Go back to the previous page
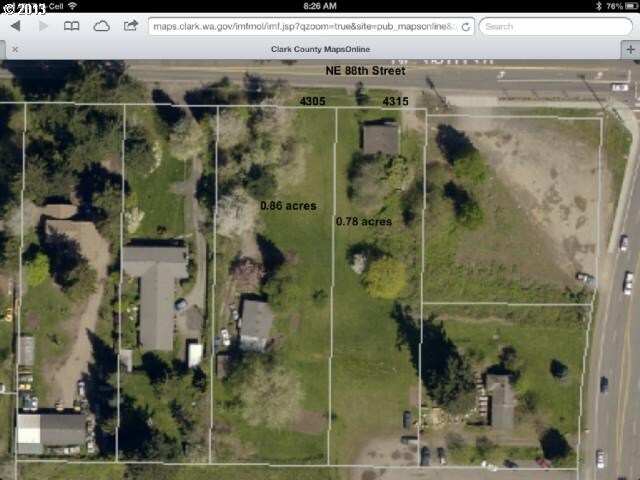The image size is (640, 480). click(x=16, y=26)
